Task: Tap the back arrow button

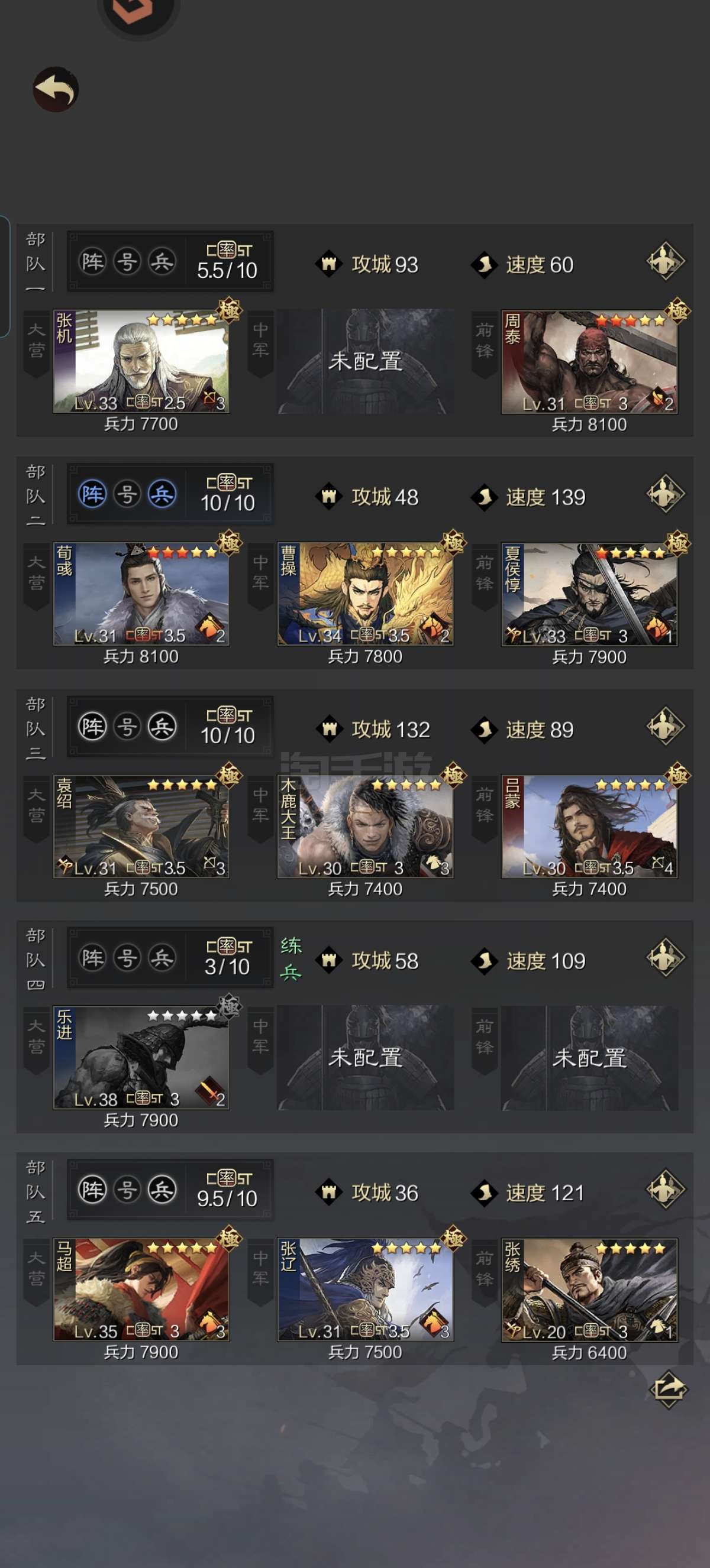Action: (56, 89)
